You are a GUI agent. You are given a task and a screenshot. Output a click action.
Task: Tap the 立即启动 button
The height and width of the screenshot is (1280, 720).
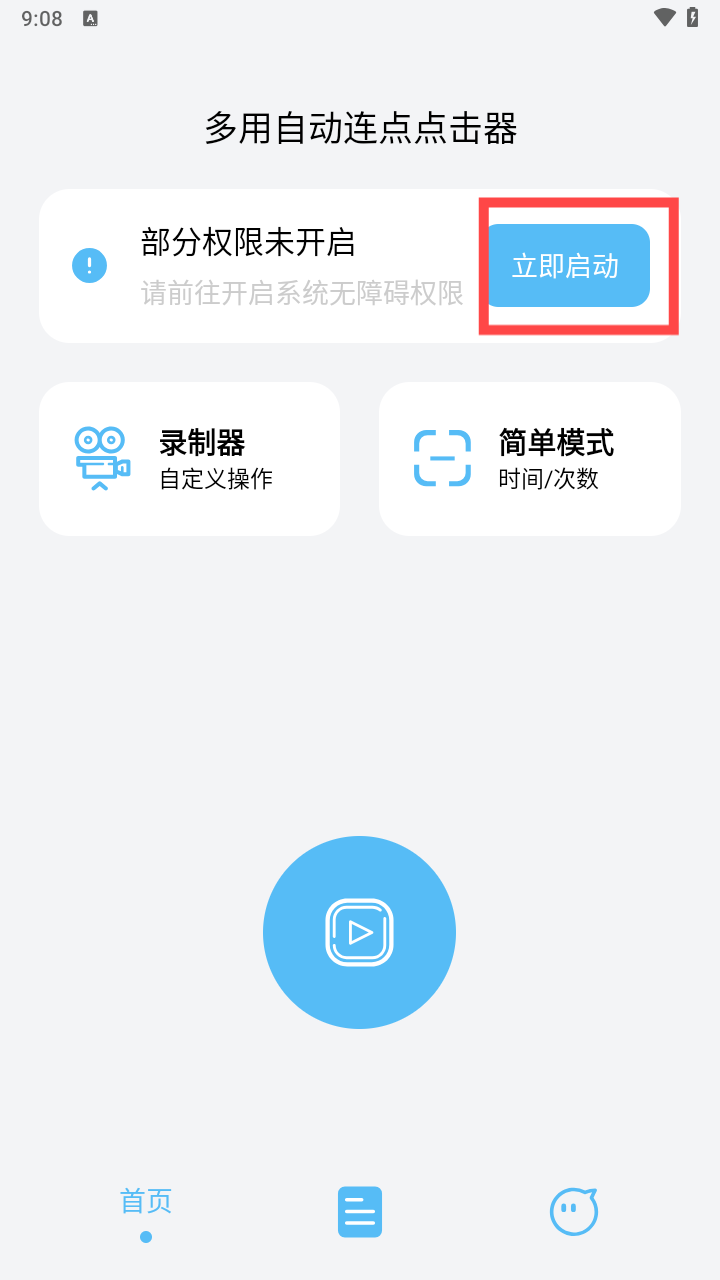(566, 266)
